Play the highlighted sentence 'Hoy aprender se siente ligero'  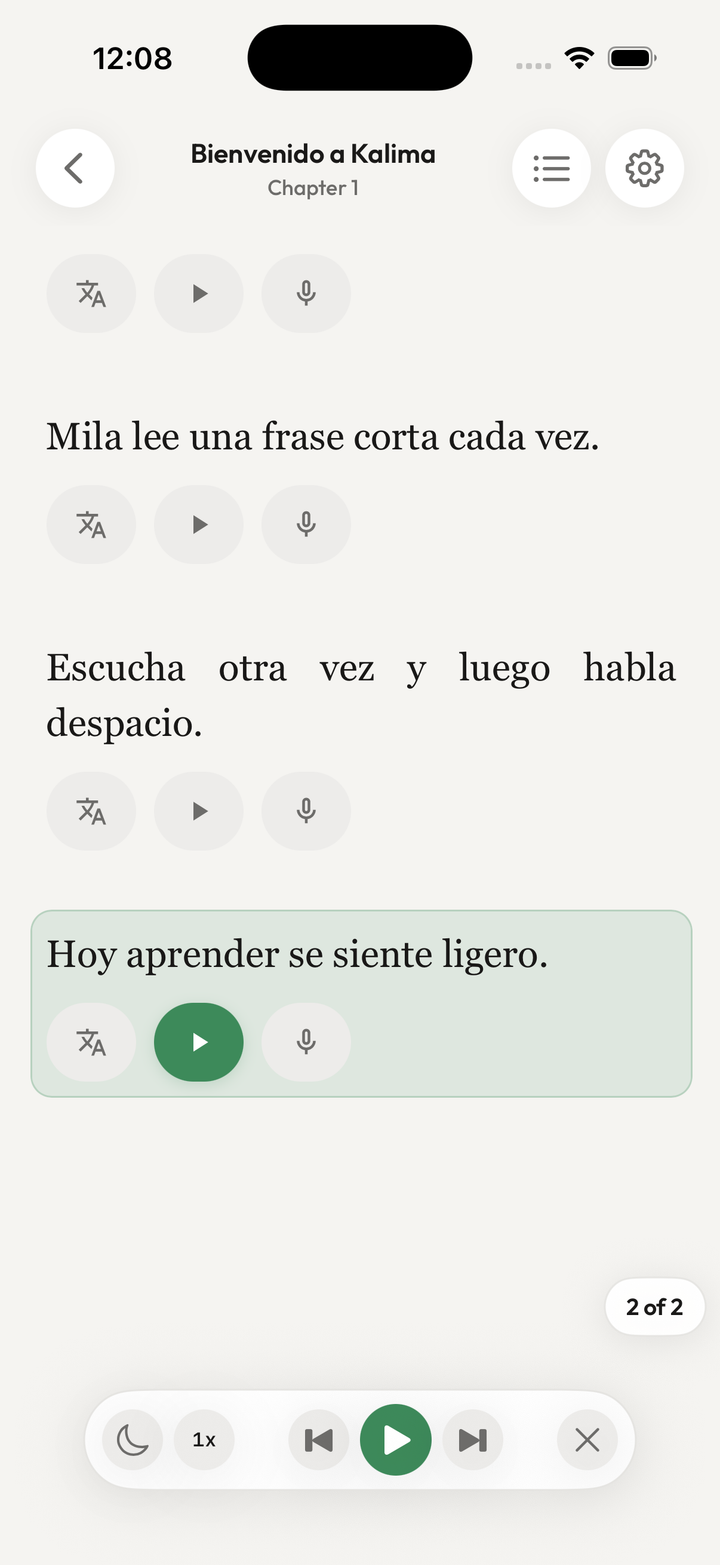pos(199,1042)
